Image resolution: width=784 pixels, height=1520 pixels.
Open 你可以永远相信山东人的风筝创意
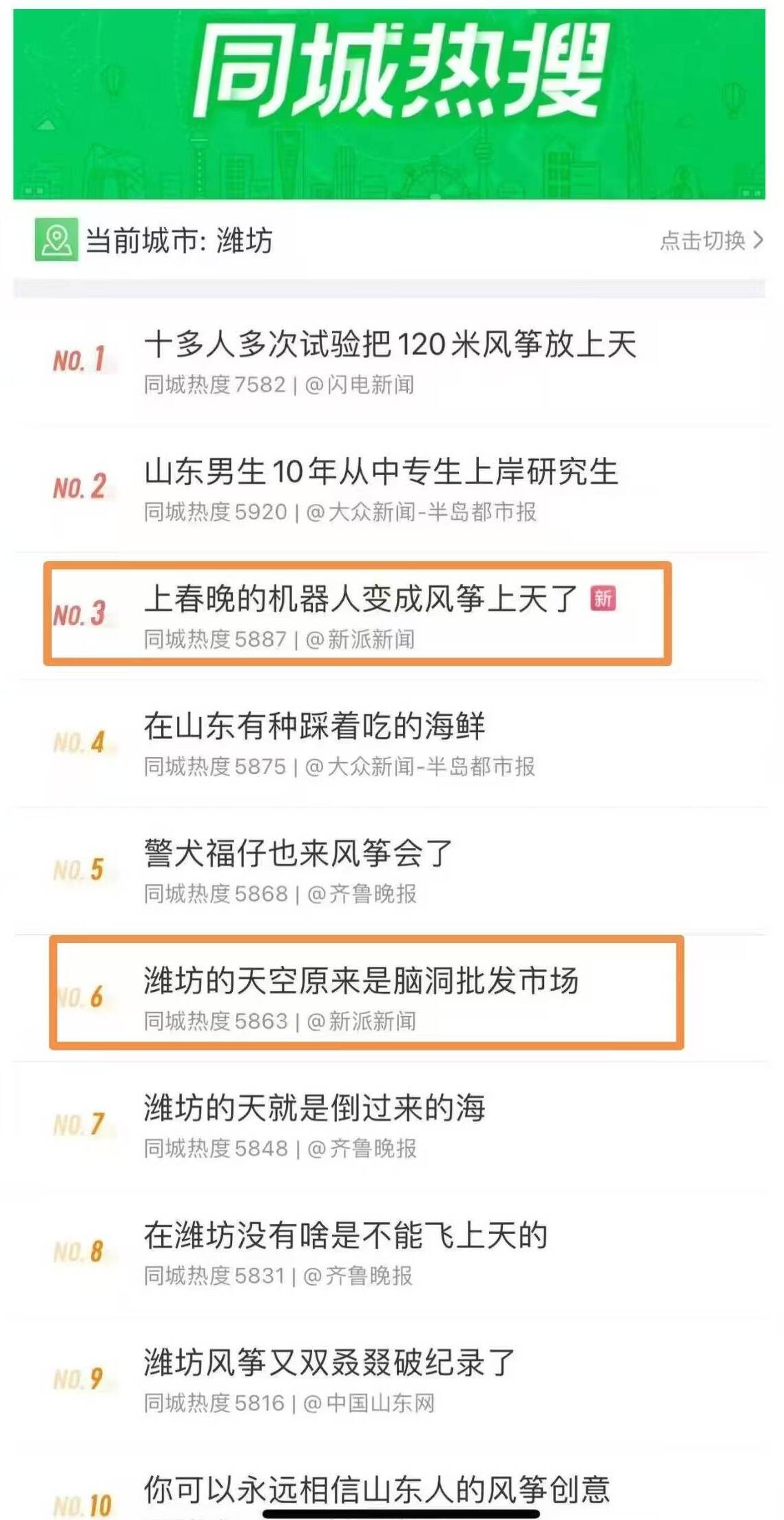376,1489
